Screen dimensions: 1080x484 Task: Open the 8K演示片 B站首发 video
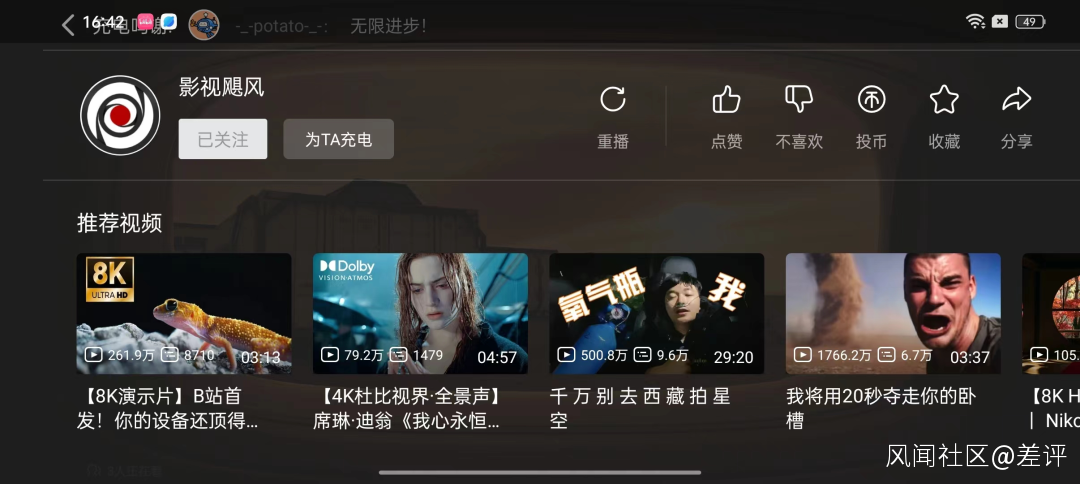pyautogui.click(x=184, y=313)
